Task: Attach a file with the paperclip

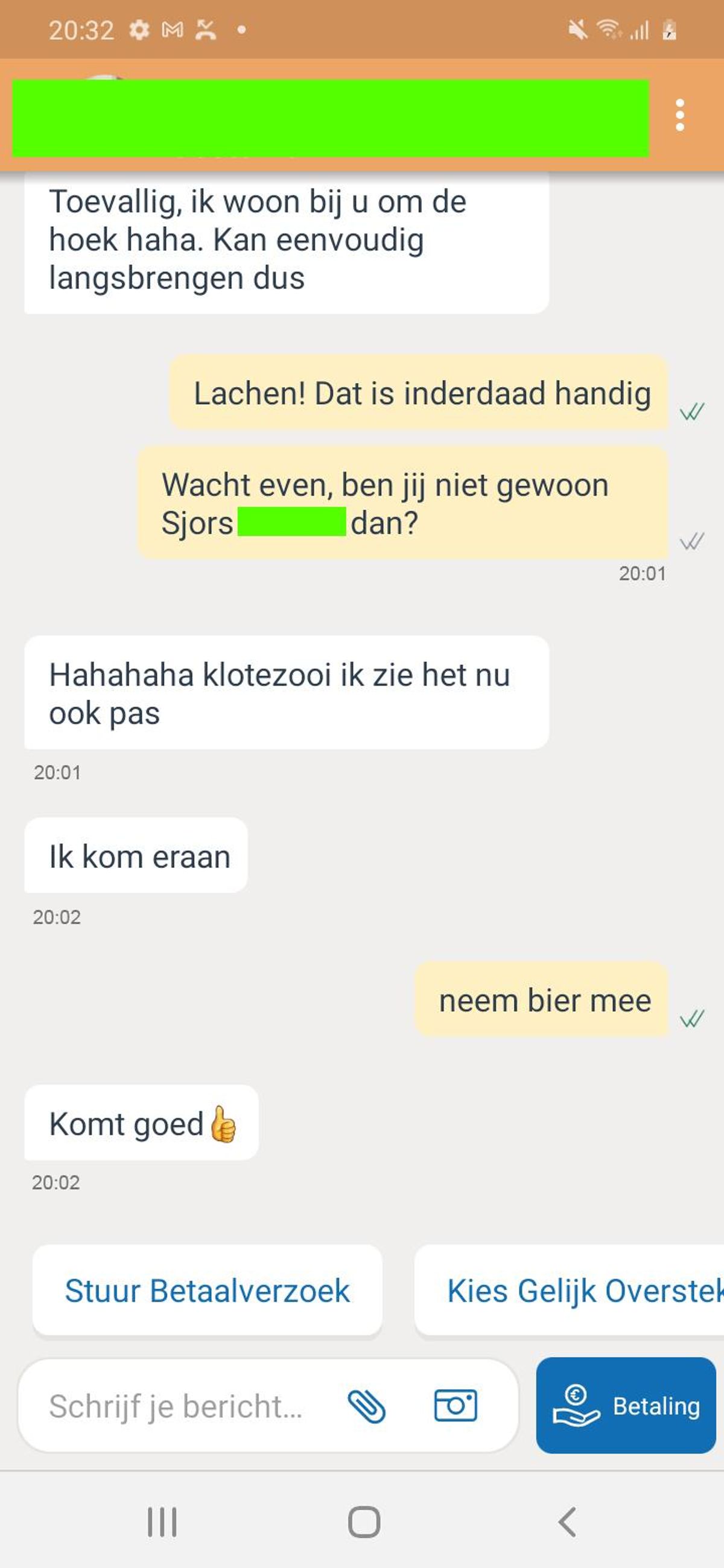Action: [367, 1406]
